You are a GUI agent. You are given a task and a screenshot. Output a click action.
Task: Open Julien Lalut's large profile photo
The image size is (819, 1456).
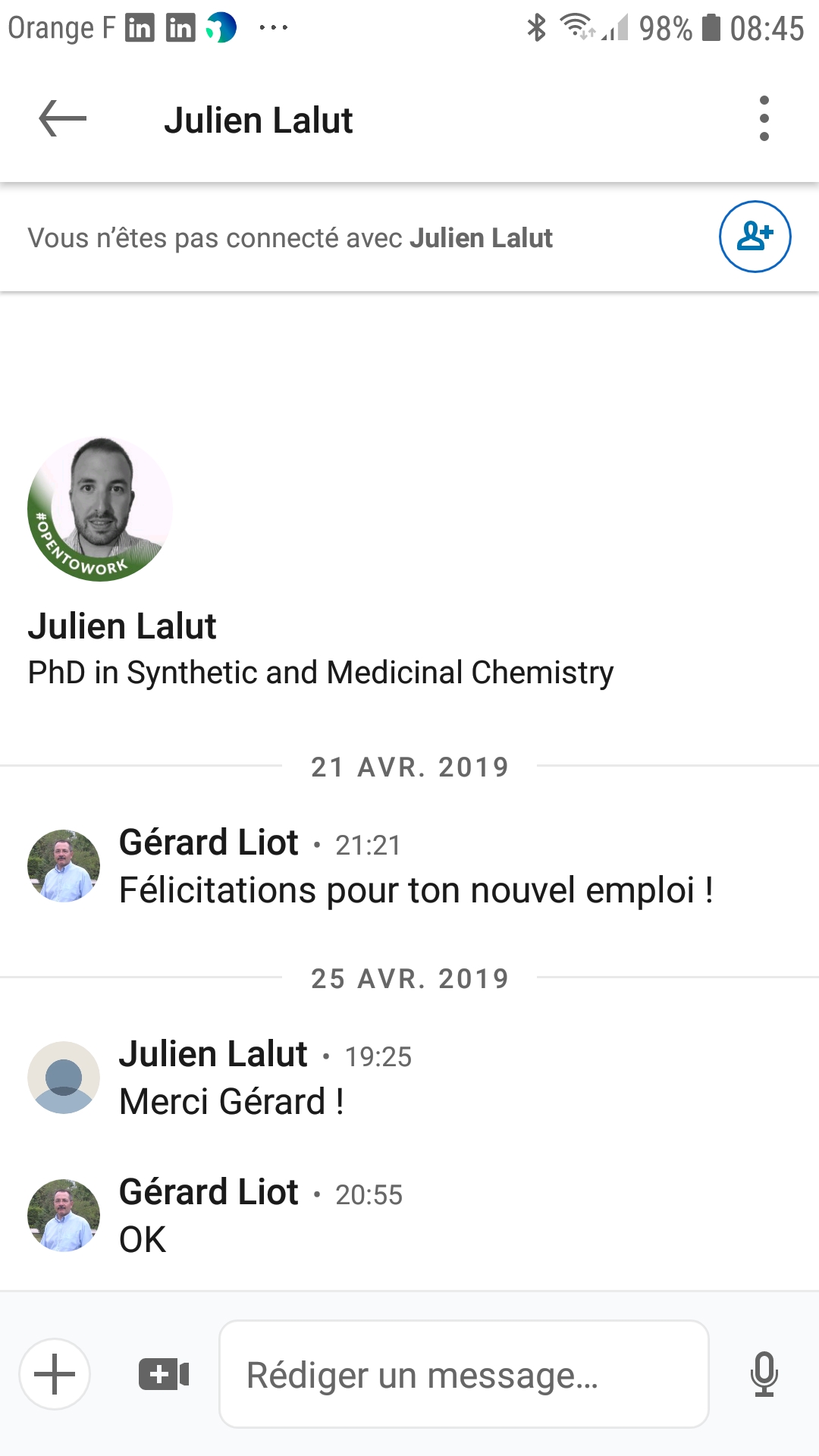tap(100, 510)
